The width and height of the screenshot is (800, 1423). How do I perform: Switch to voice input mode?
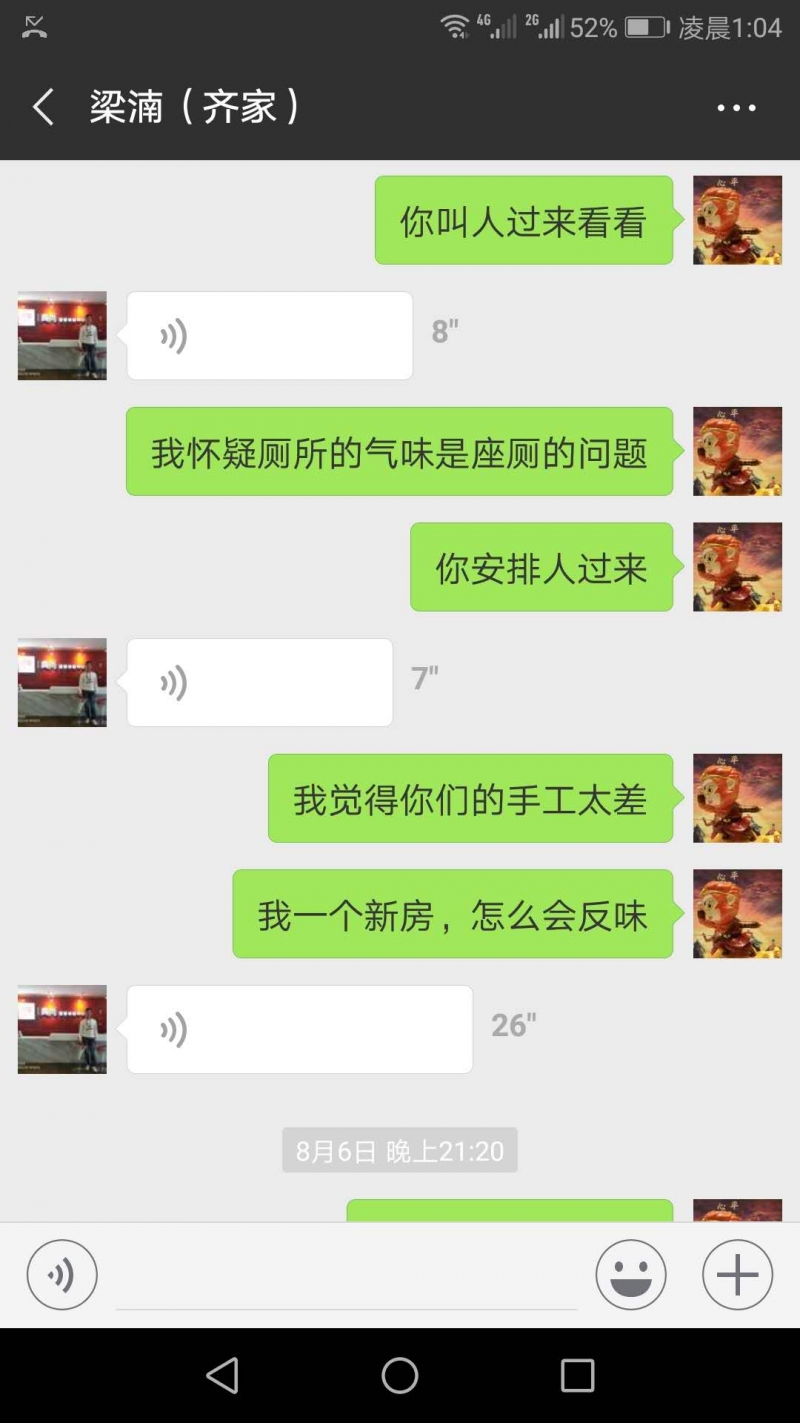[x=62, y=1275]
